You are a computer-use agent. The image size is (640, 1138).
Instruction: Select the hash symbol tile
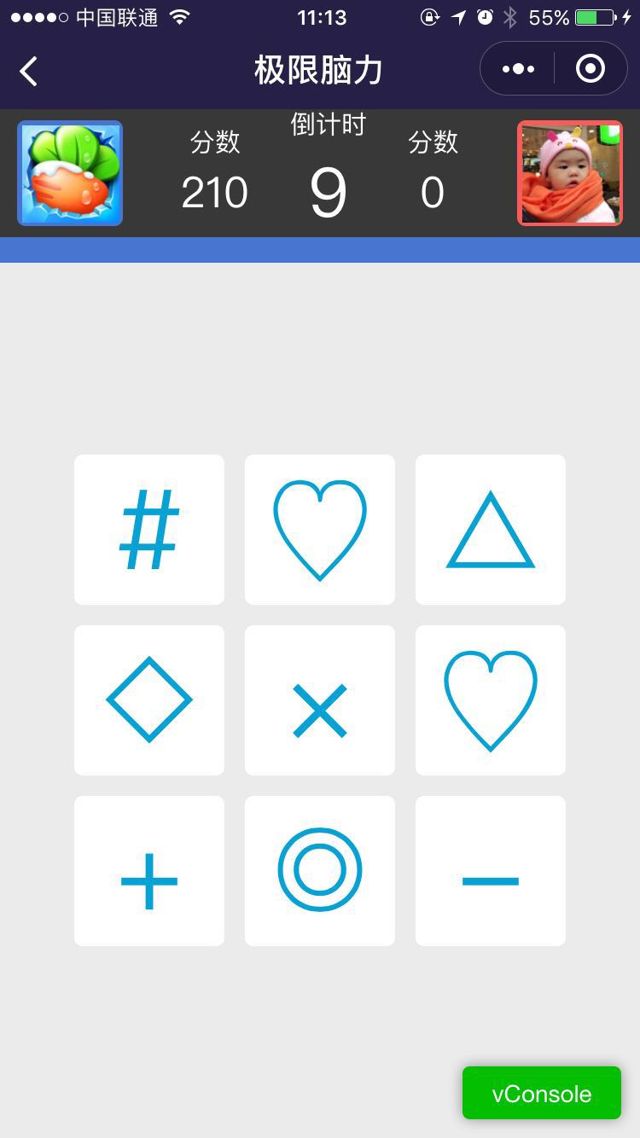pos(149,530)
